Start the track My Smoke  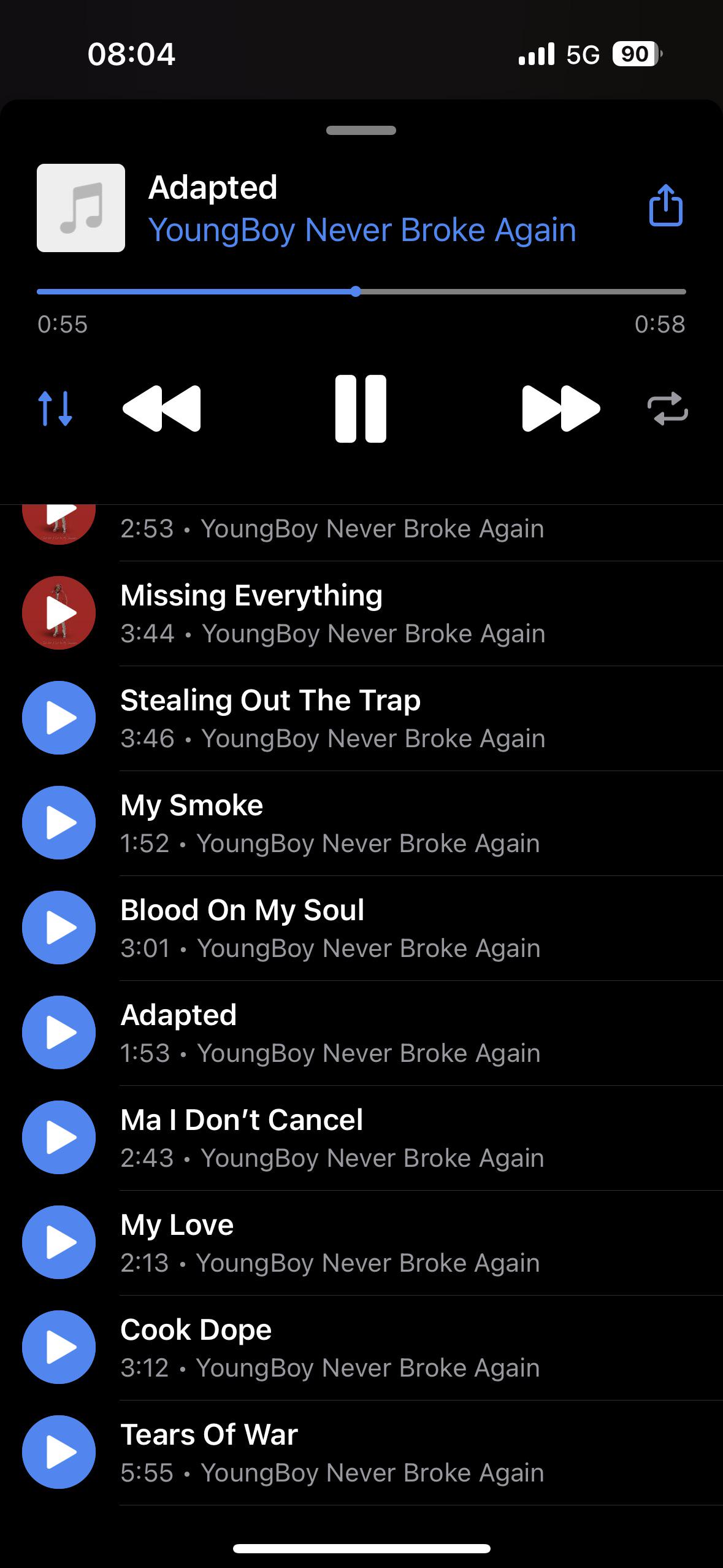tap(59, 823)
